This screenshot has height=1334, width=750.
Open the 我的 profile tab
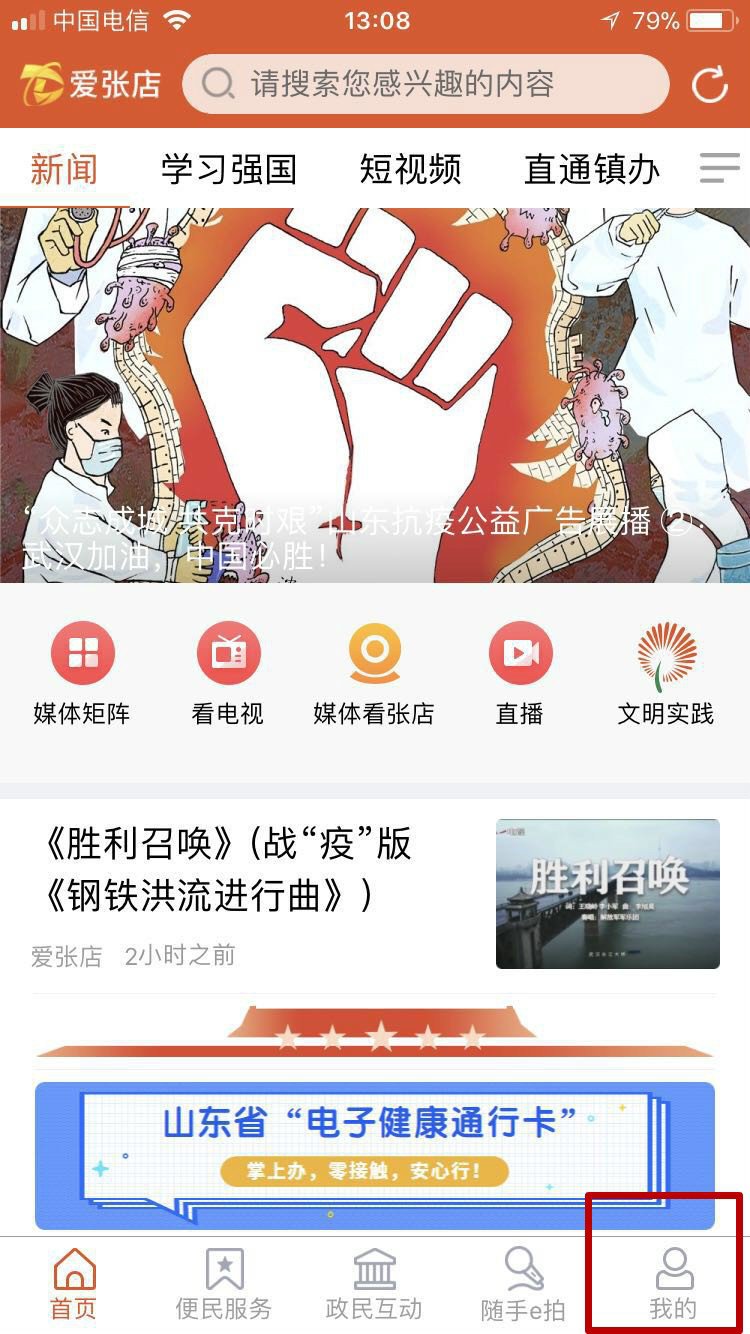click(673, 1285)
